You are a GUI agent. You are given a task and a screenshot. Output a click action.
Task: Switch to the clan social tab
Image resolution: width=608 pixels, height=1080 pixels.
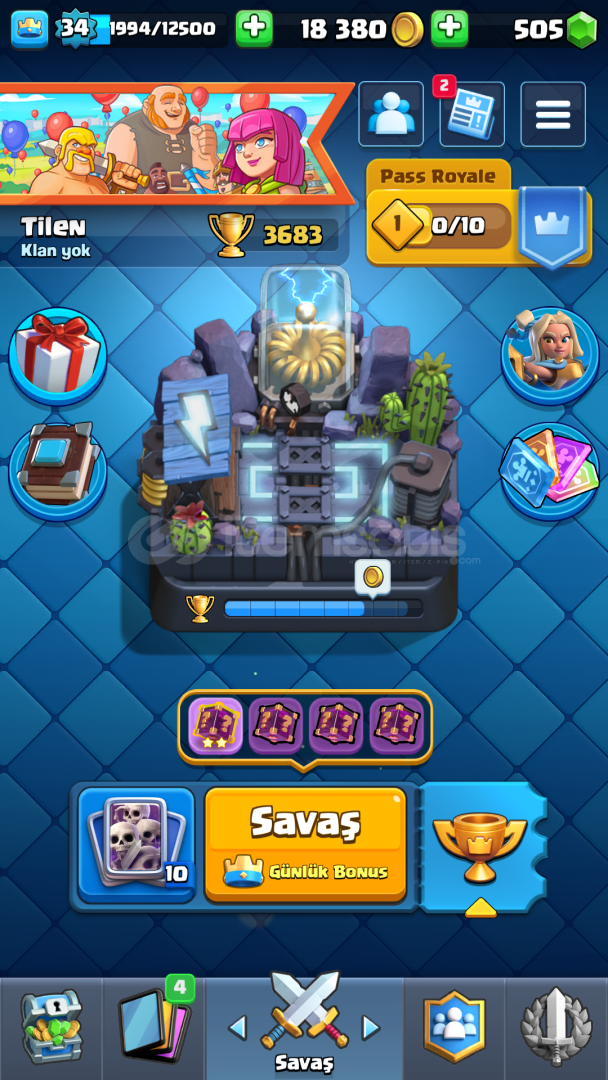[x=454, y=1028]
